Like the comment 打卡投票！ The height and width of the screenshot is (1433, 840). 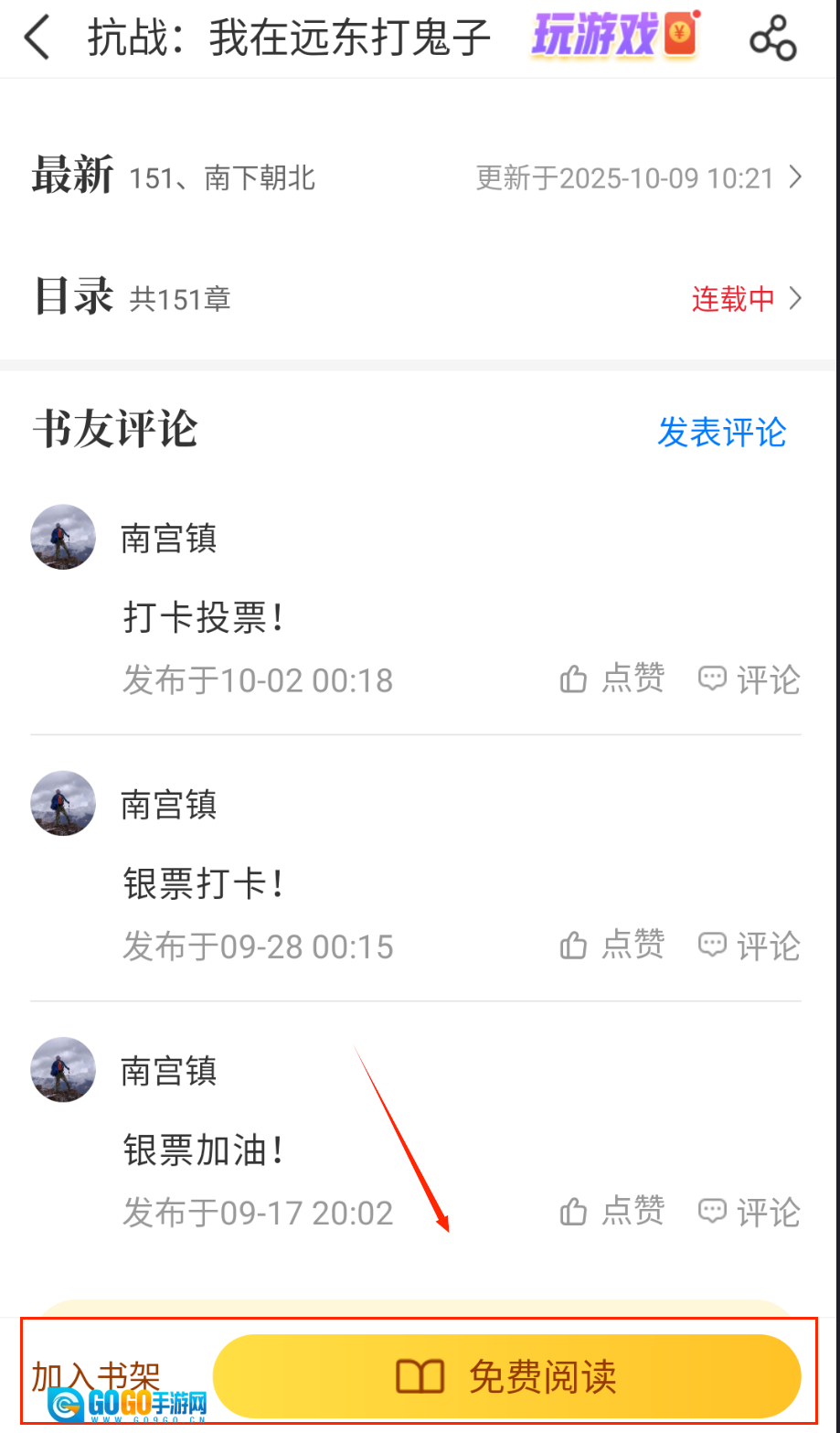(x=611, y=679)
